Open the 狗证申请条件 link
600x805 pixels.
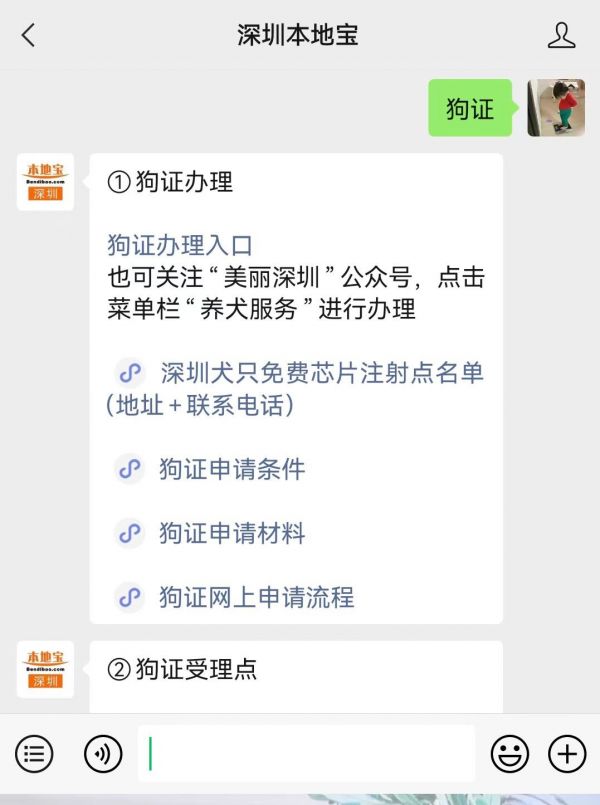pos(231,469)
